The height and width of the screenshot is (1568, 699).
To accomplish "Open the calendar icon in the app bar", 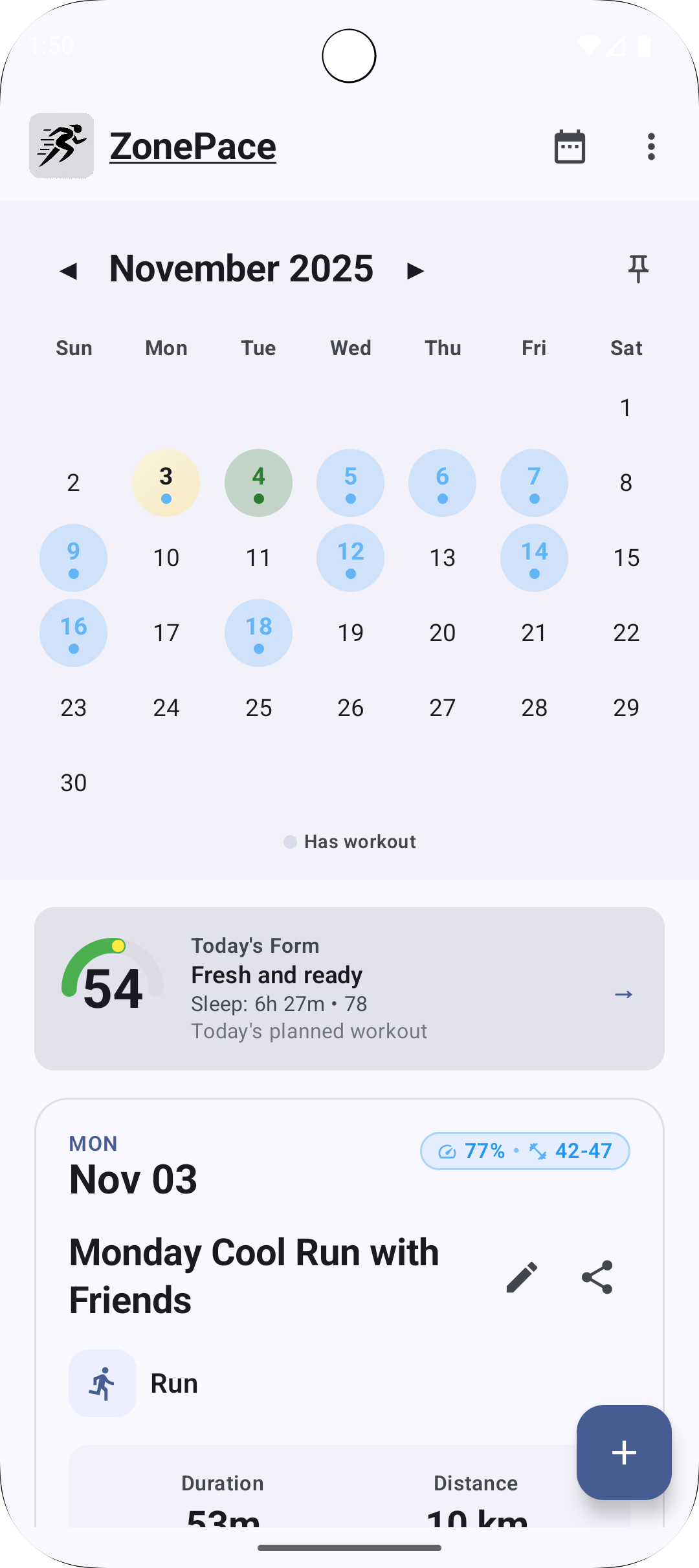I will 570,147.
